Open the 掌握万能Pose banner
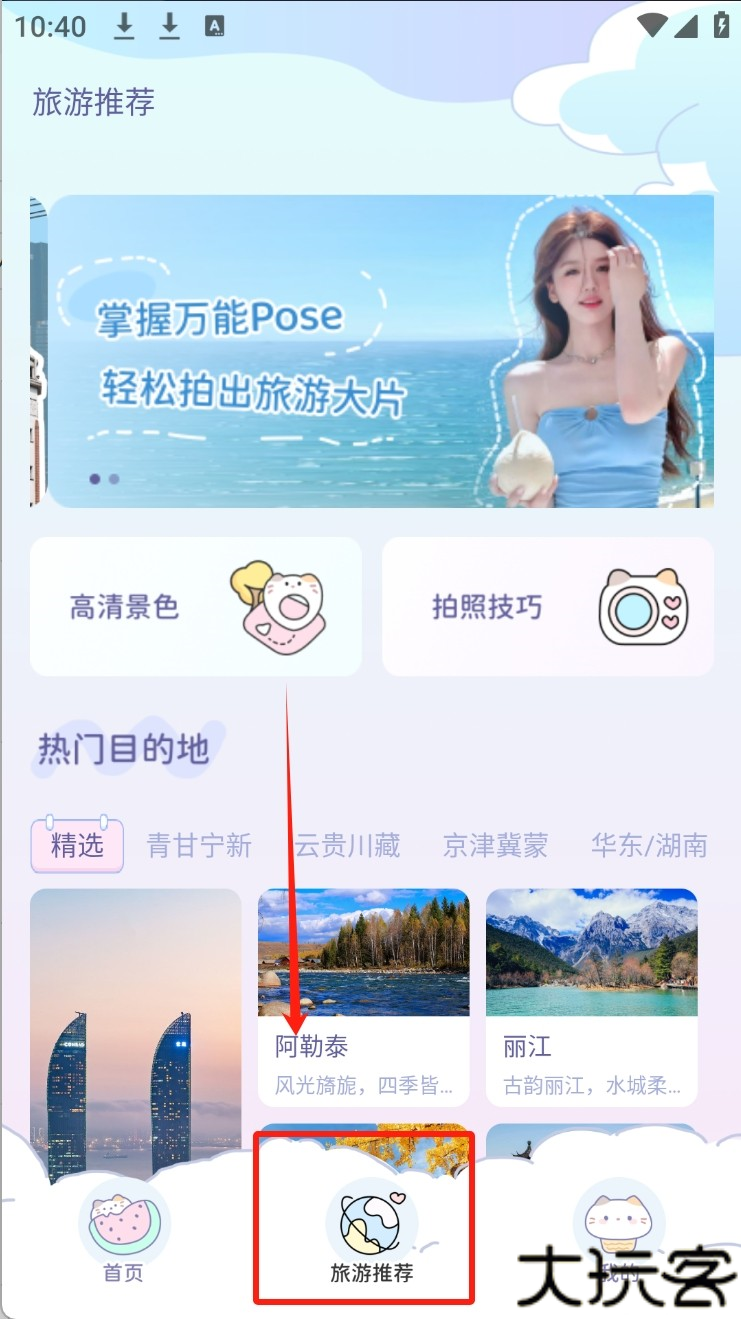741x1319 pixels. tap(380, 351)
